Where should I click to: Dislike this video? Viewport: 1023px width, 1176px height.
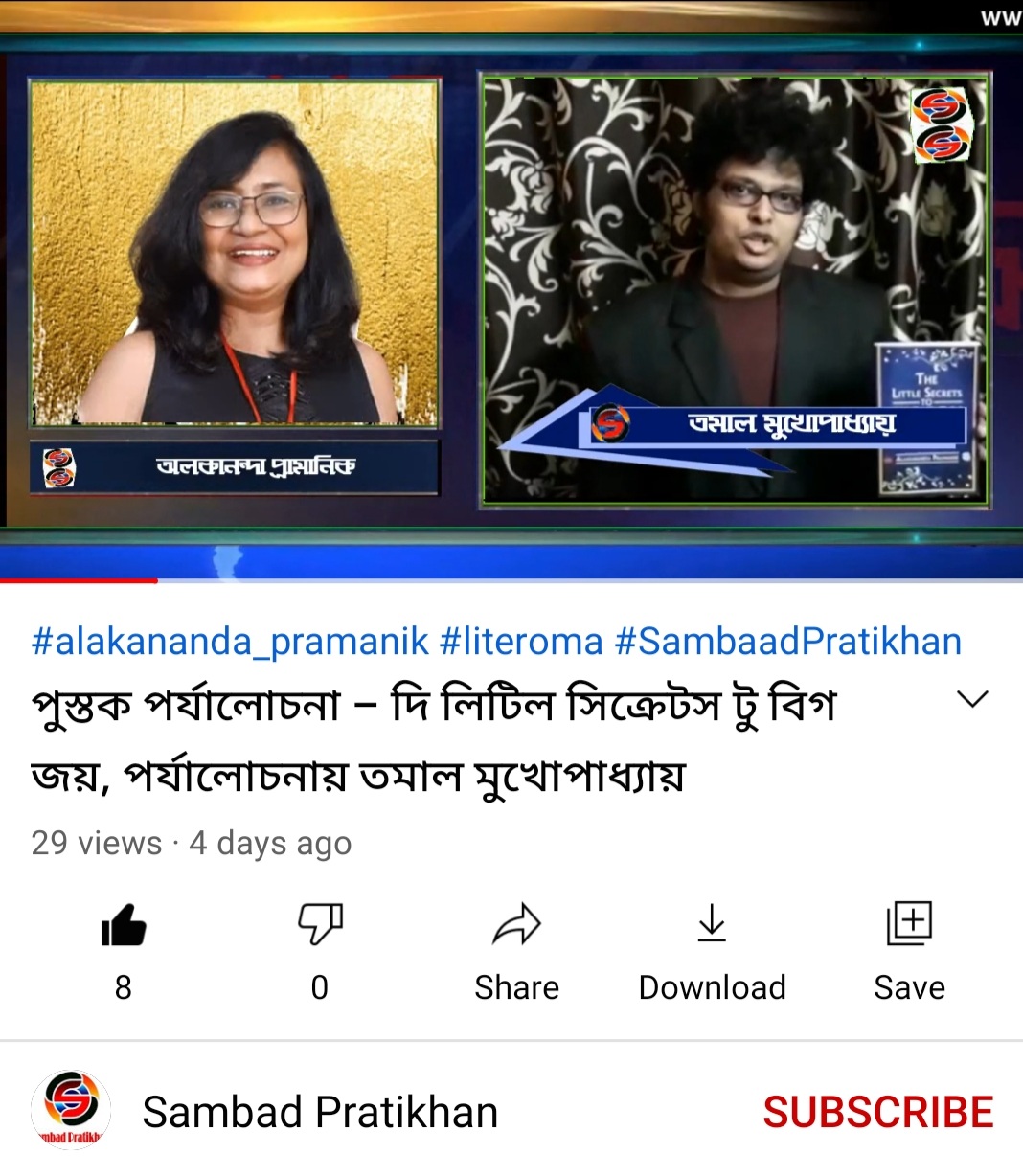click(x=320, y=926)
